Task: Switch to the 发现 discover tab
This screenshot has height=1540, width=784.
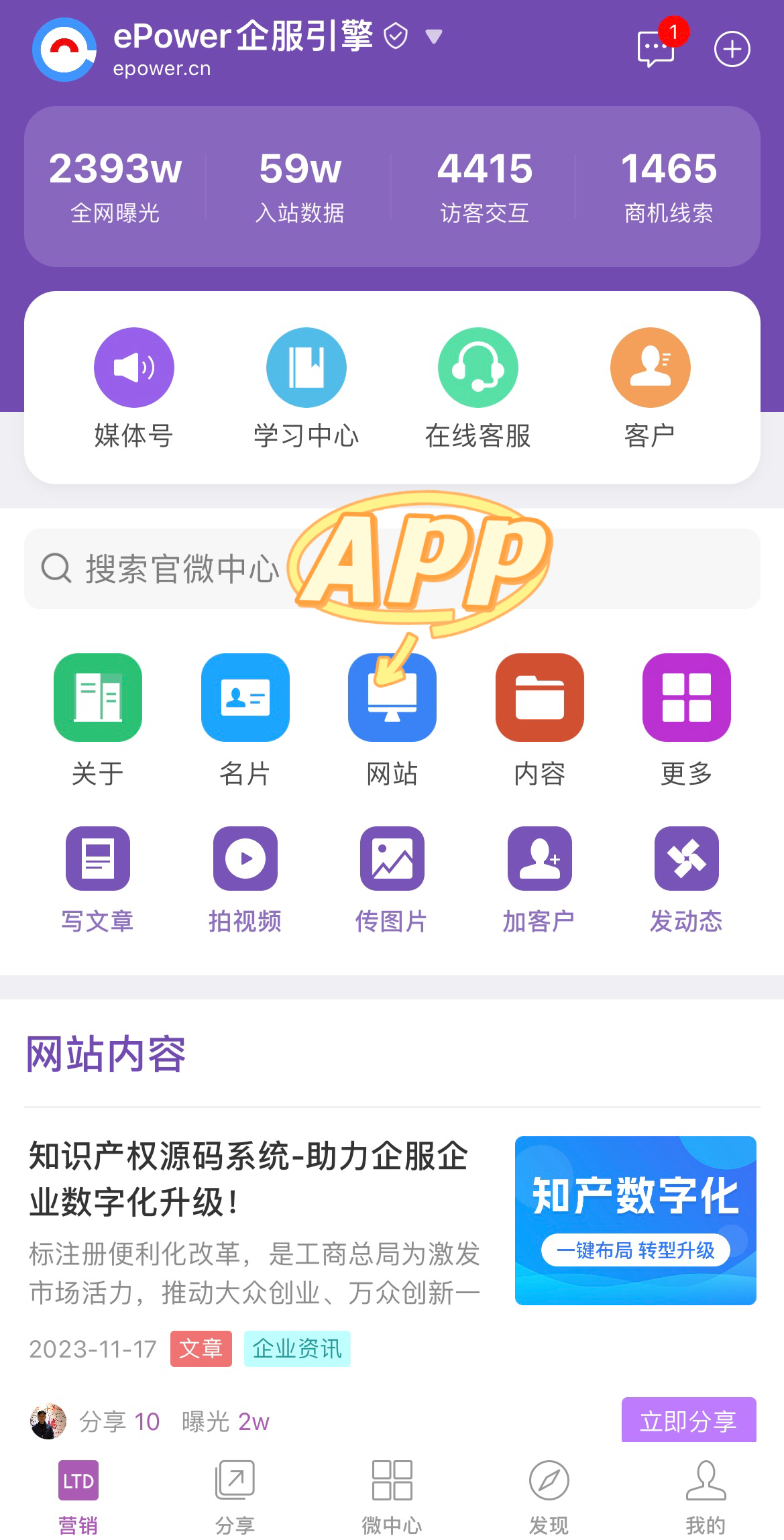Action: (549, 1496)
